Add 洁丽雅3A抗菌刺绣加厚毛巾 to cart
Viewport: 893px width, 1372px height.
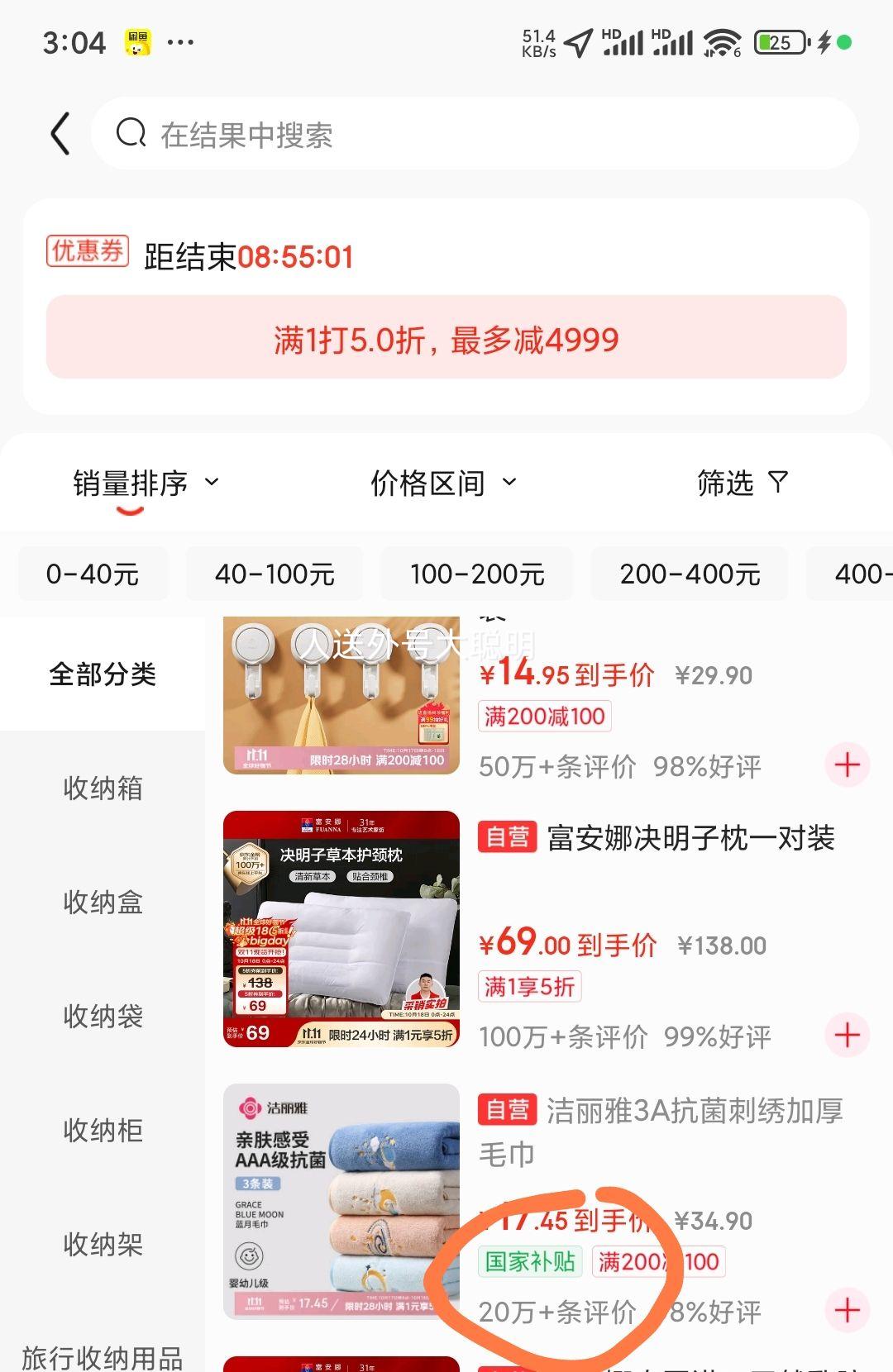point(847,1310)
